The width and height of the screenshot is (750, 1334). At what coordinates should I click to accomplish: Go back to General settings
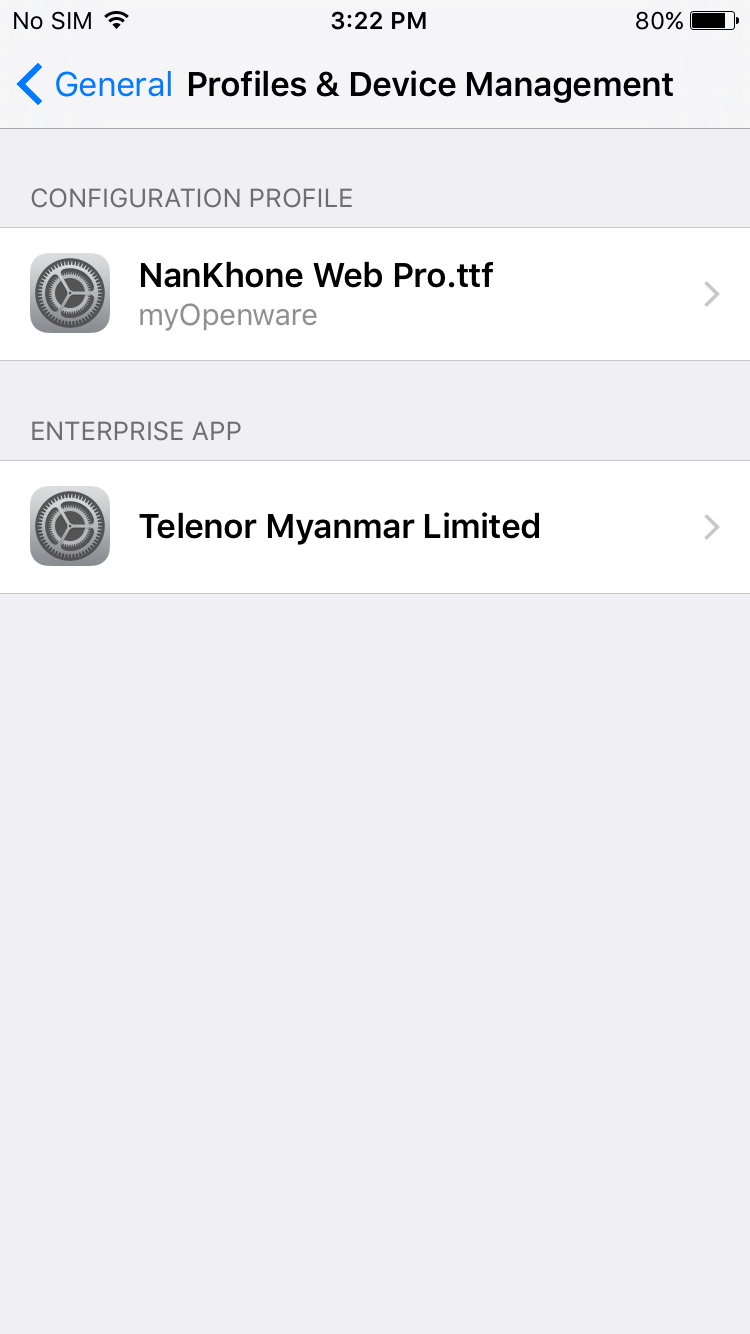click(95, 85)
